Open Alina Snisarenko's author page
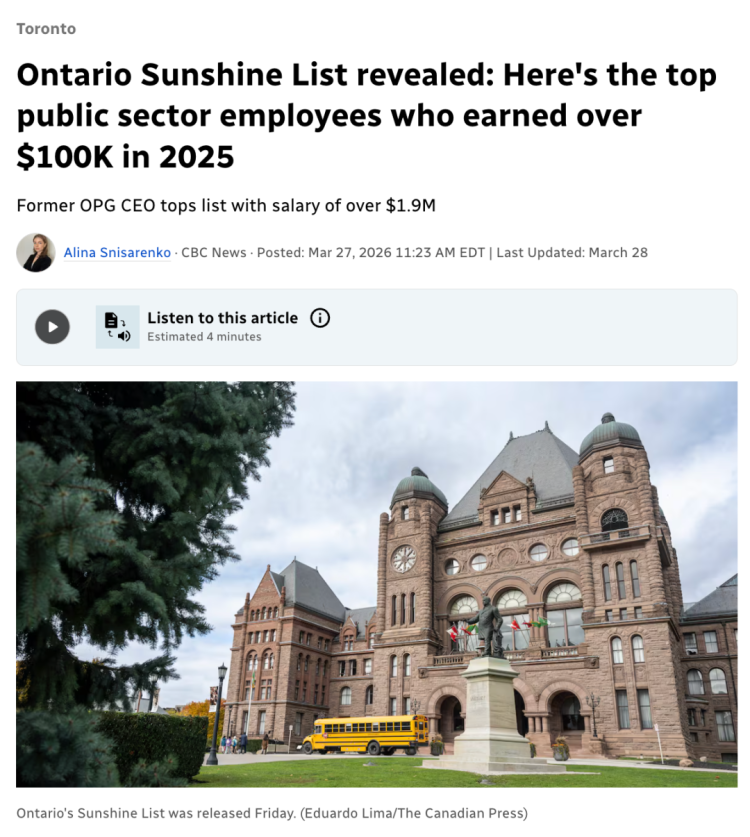750x837 pixels. [119, 252]
